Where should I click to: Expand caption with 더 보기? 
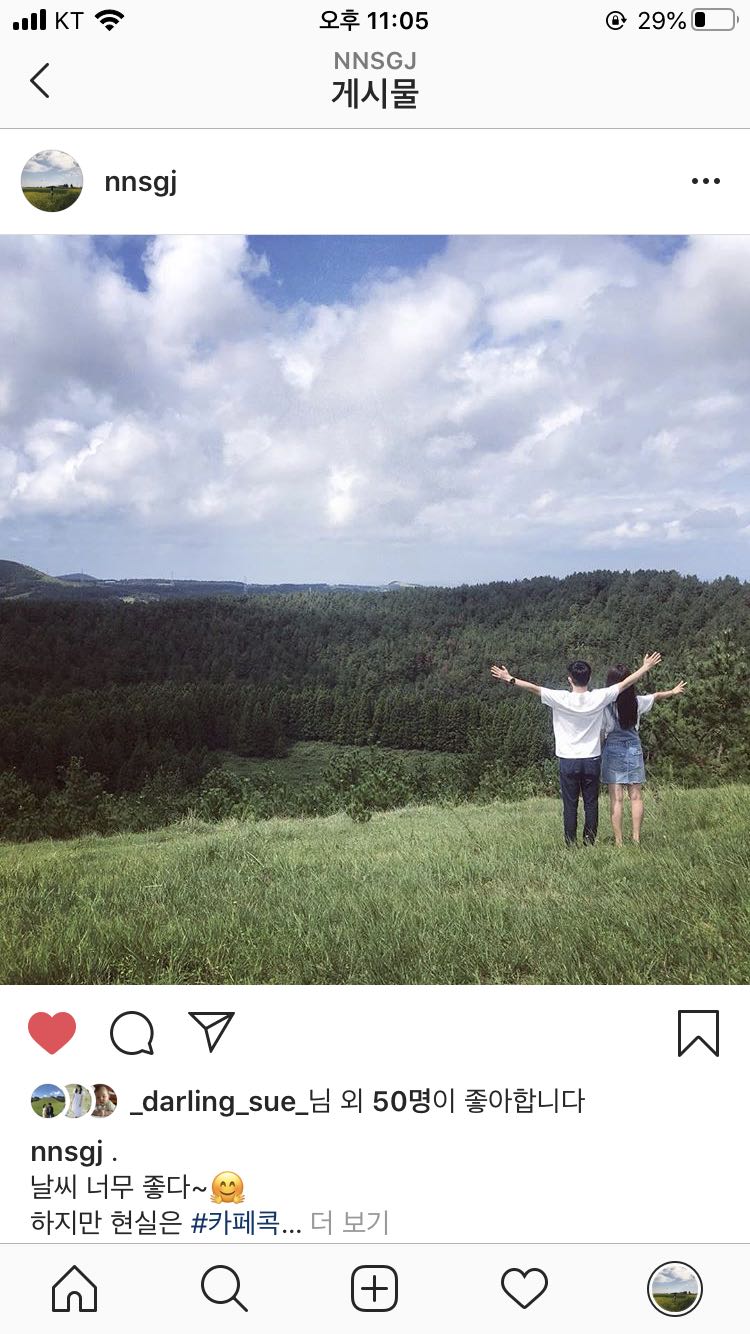[x=349, y=1222]
